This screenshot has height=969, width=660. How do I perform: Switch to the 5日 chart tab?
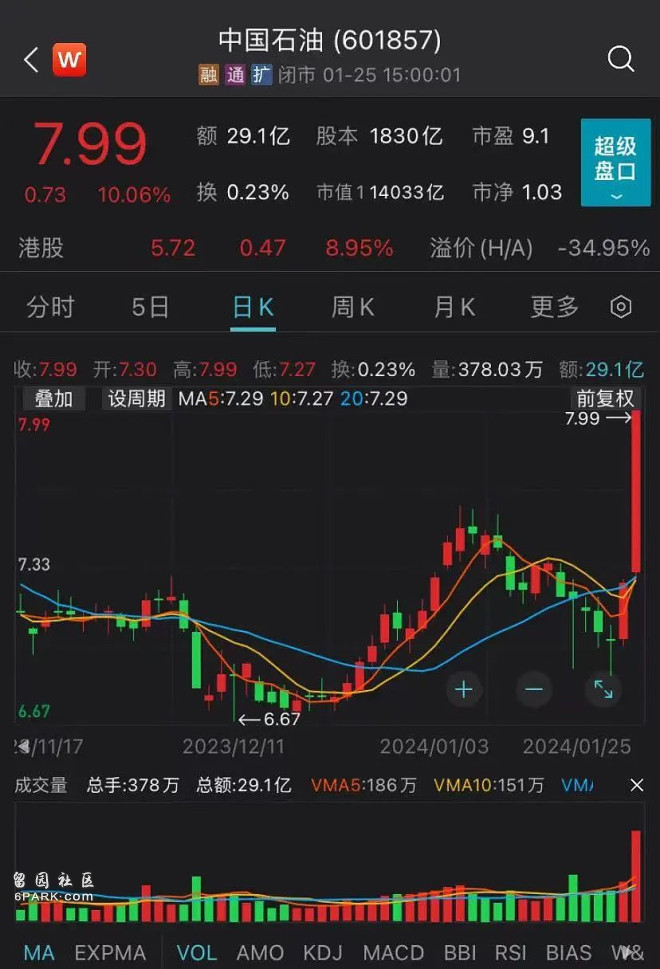(151, 307)
